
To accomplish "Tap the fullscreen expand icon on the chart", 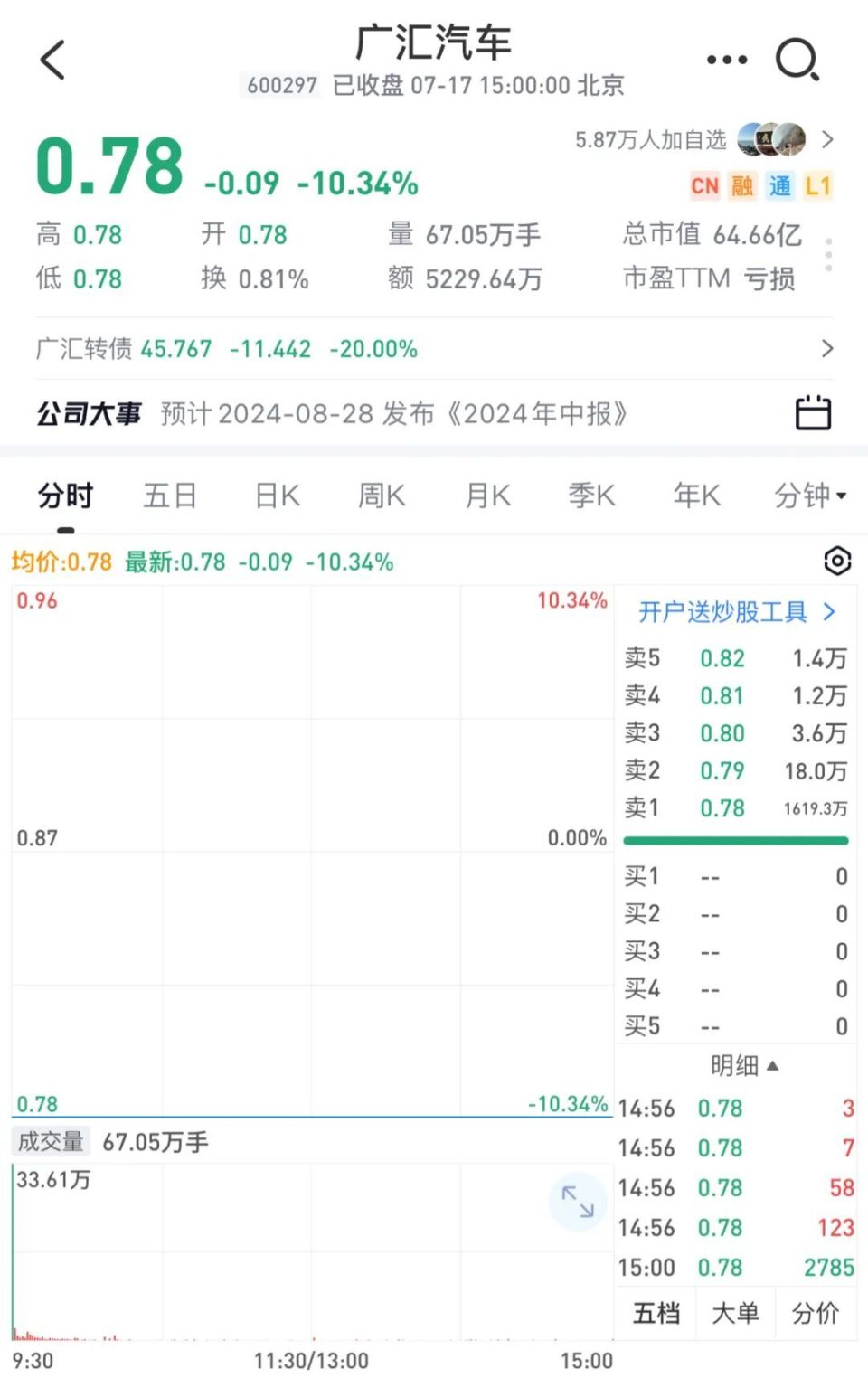I will (x=576, y=1200).
